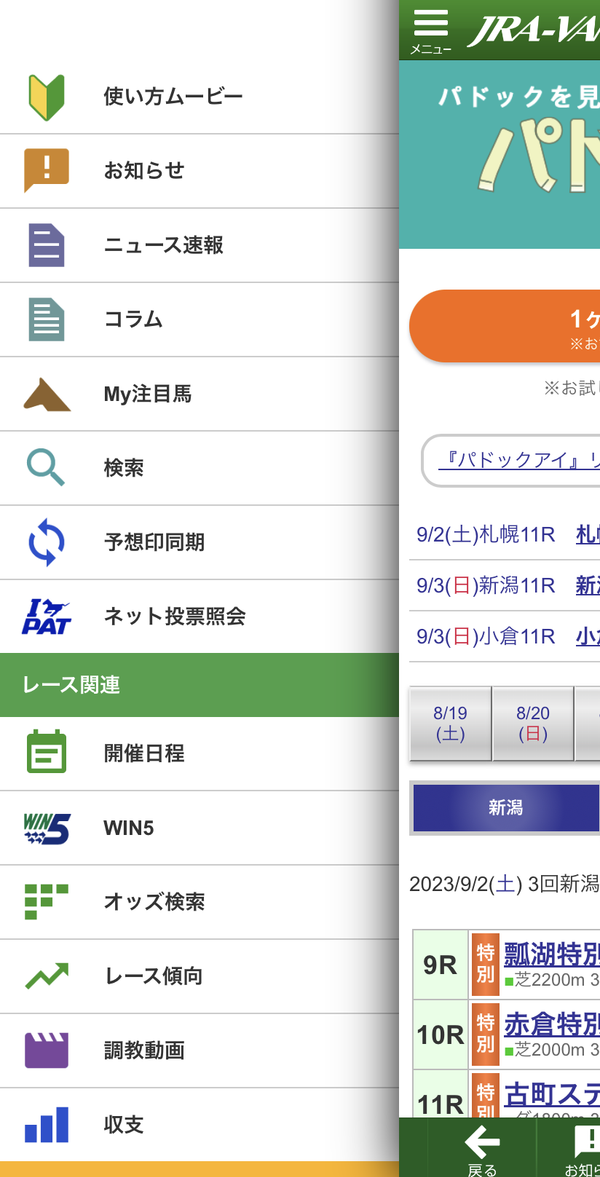
Task: View レース傾向
Action: point(199,977)
